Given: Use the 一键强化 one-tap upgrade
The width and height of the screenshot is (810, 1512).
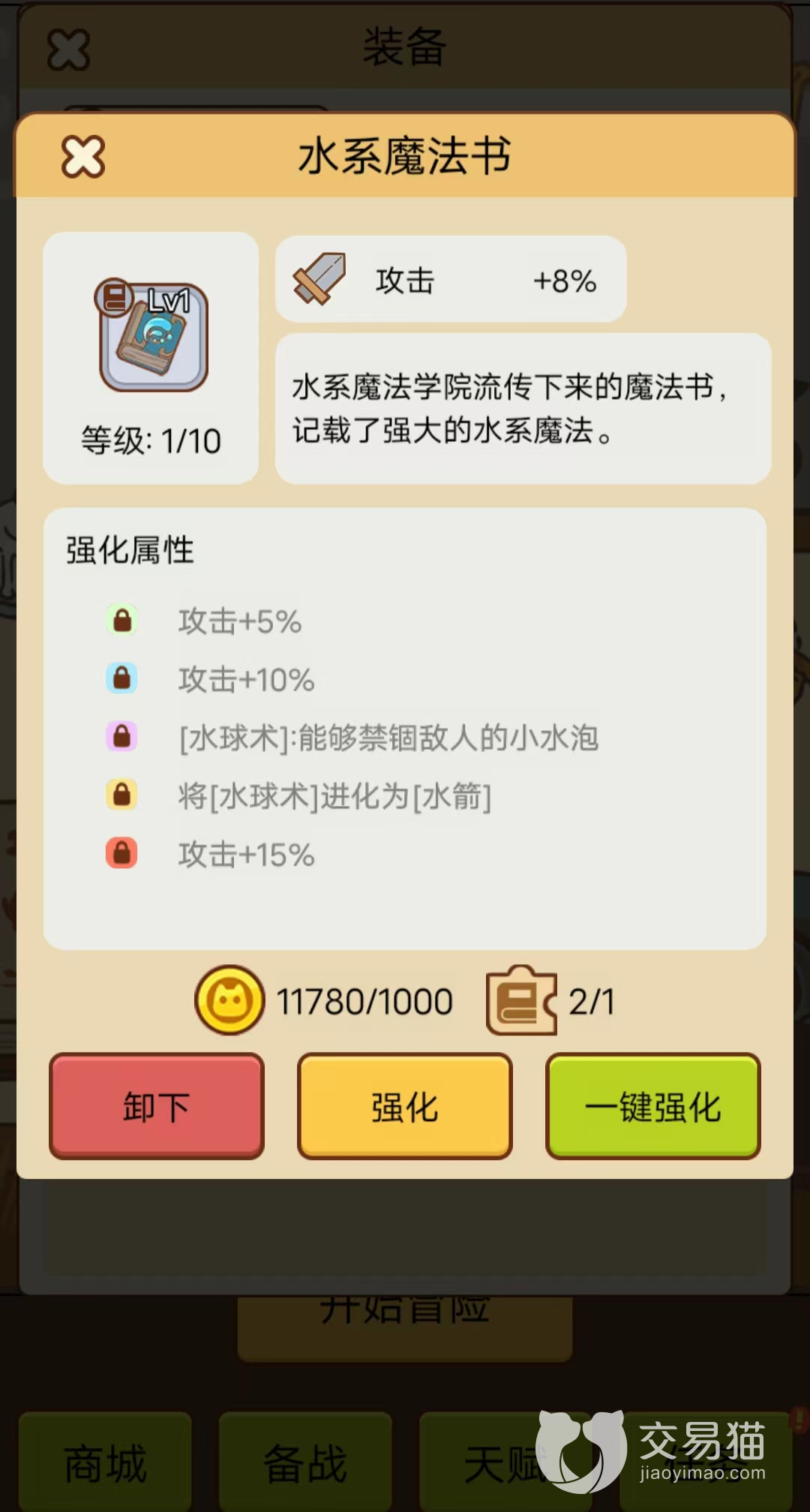Looking at the screenshot, I should click(x=653, y=1106).
